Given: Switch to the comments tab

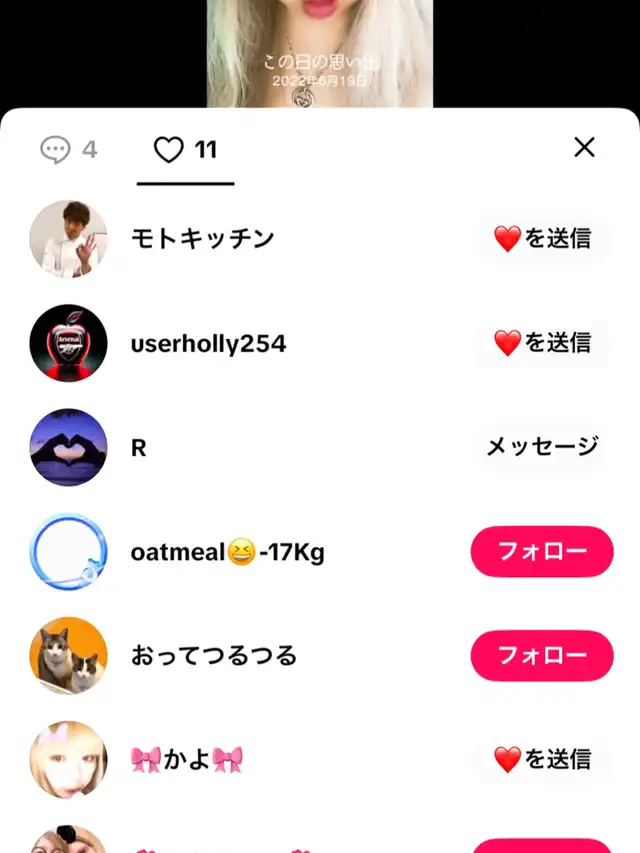Looking at the screenshot, I should coord(69,150).
